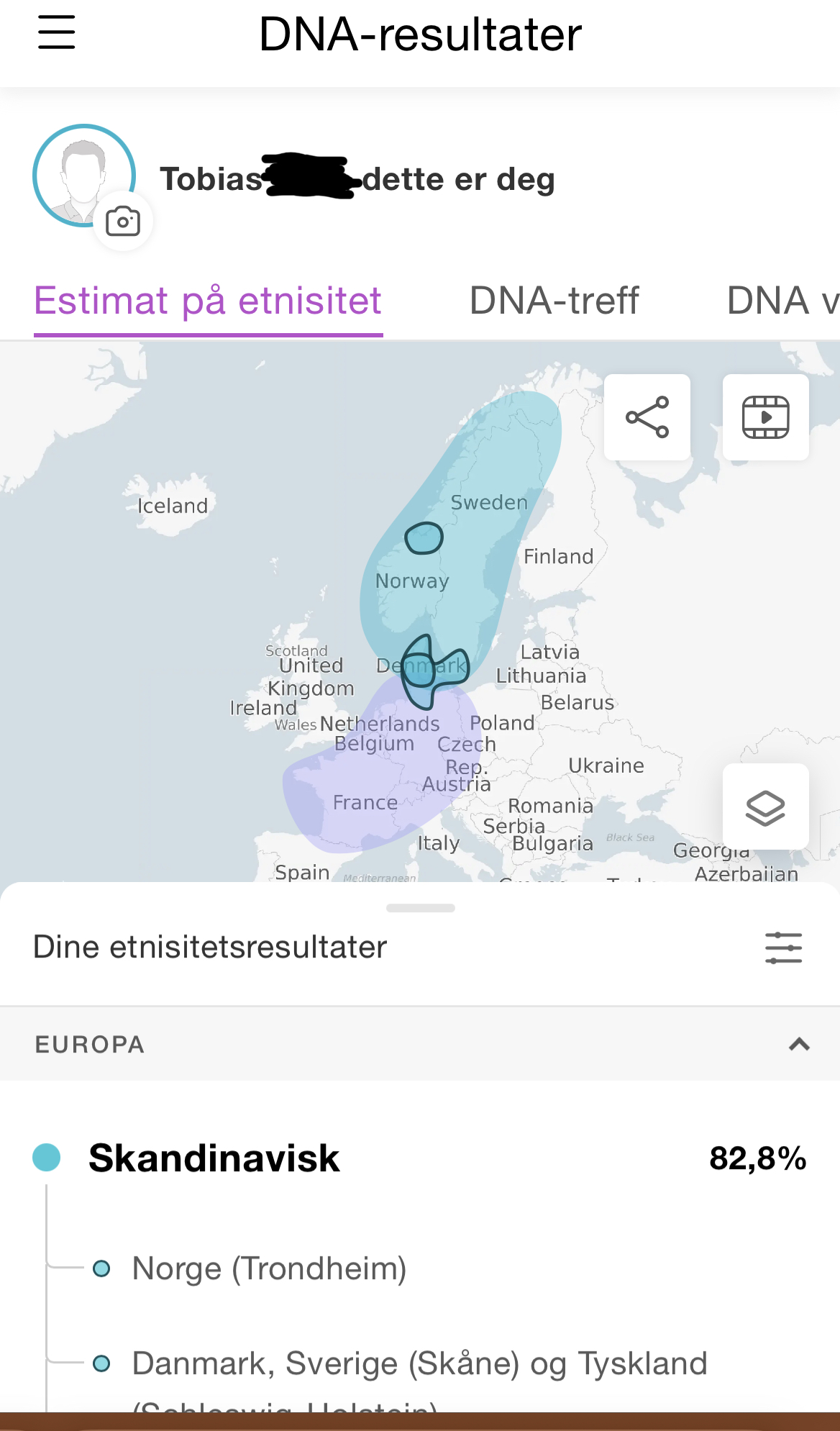Switch to the DNA-treff tab
This screenshot has width=840, height=1431.
pos(554,301)
